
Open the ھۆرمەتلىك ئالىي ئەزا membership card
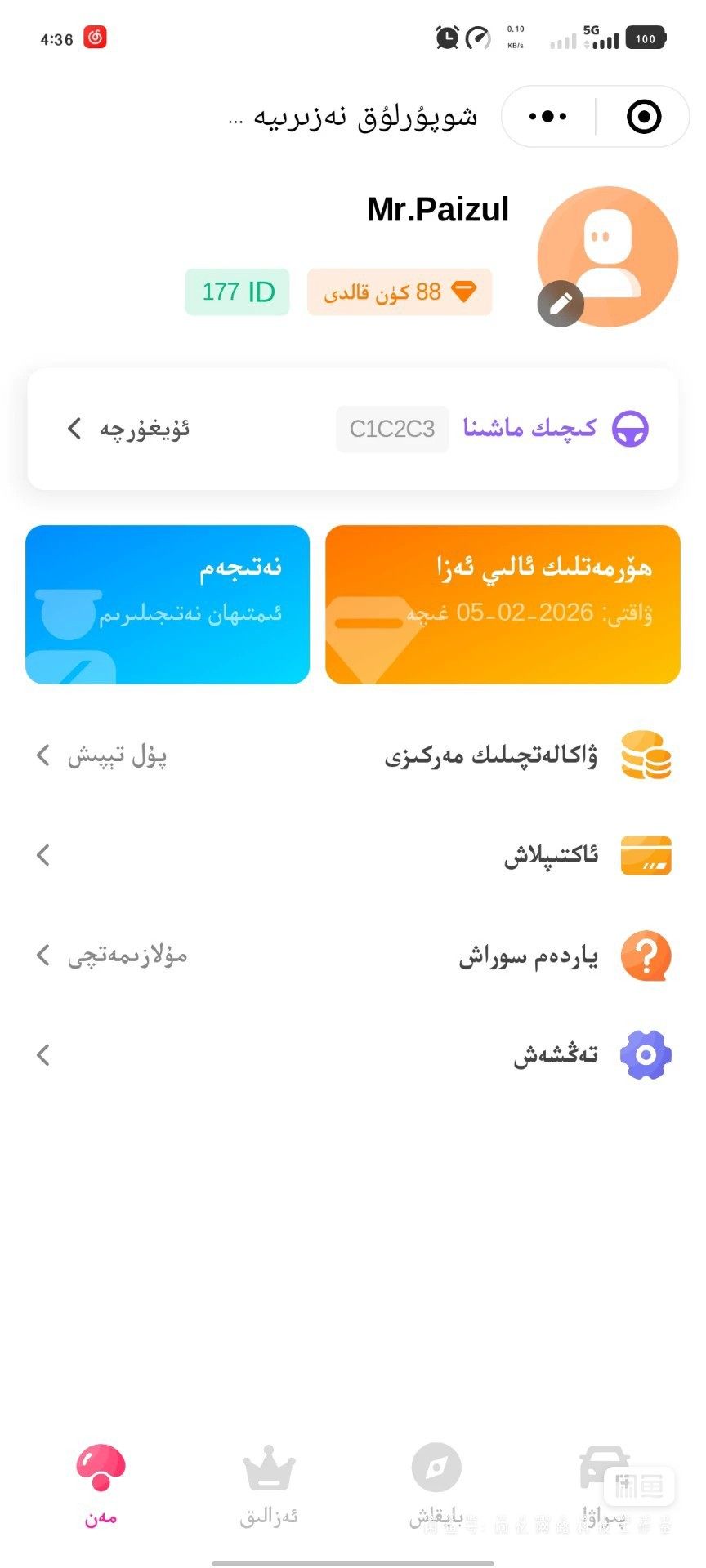coord(503,604)
